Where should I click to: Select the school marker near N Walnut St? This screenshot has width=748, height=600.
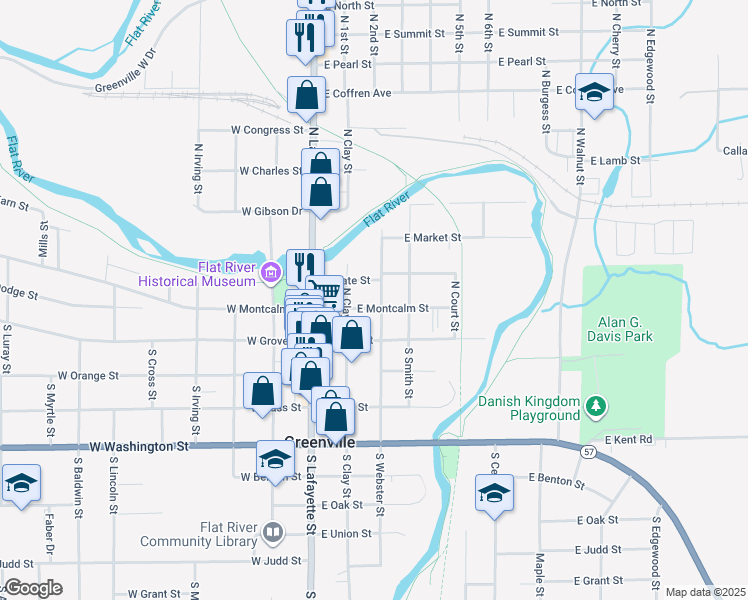(595, 96)
